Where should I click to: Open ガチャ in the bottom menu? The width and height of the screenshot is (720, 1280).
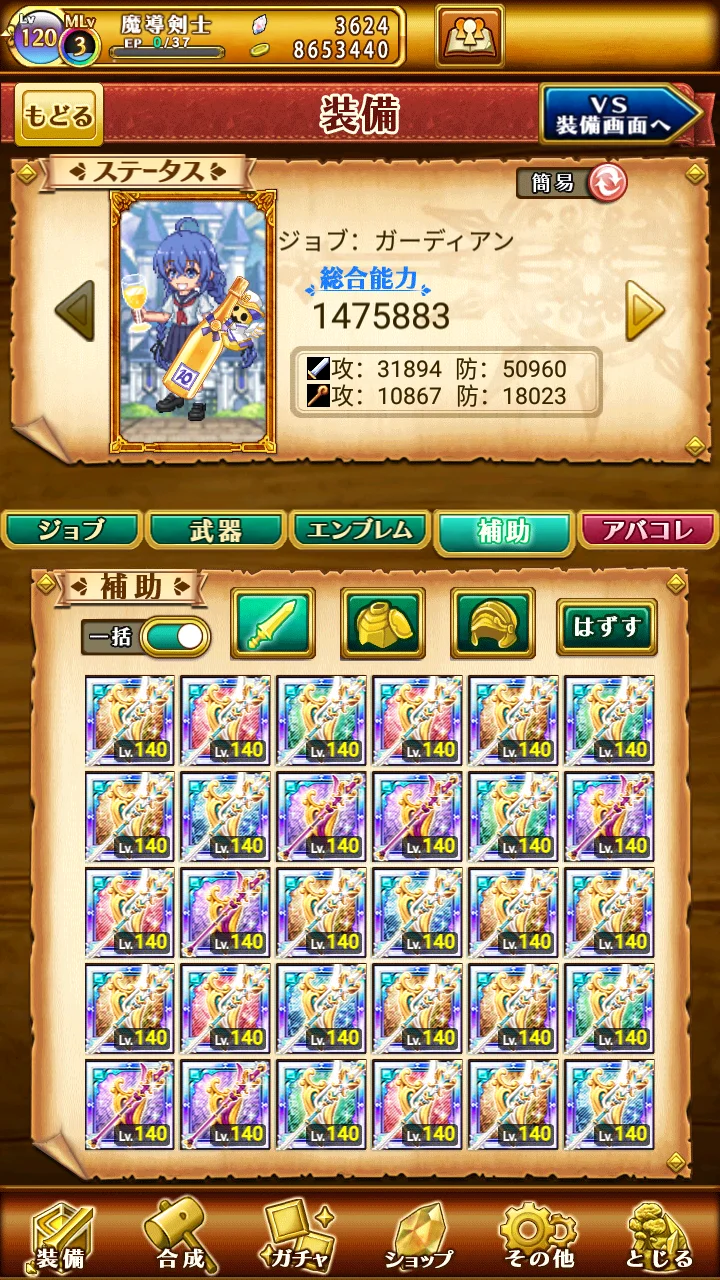(x=300, y=1235)
